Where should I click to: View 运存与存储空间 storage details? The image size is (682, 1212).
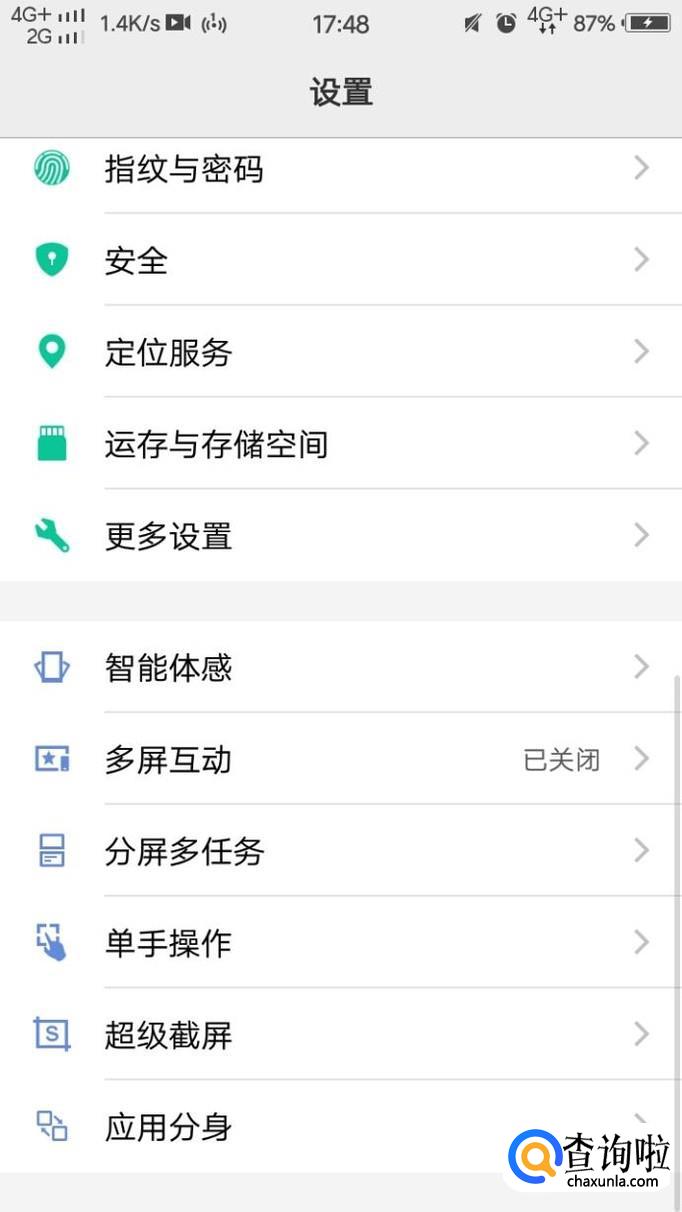216,445
